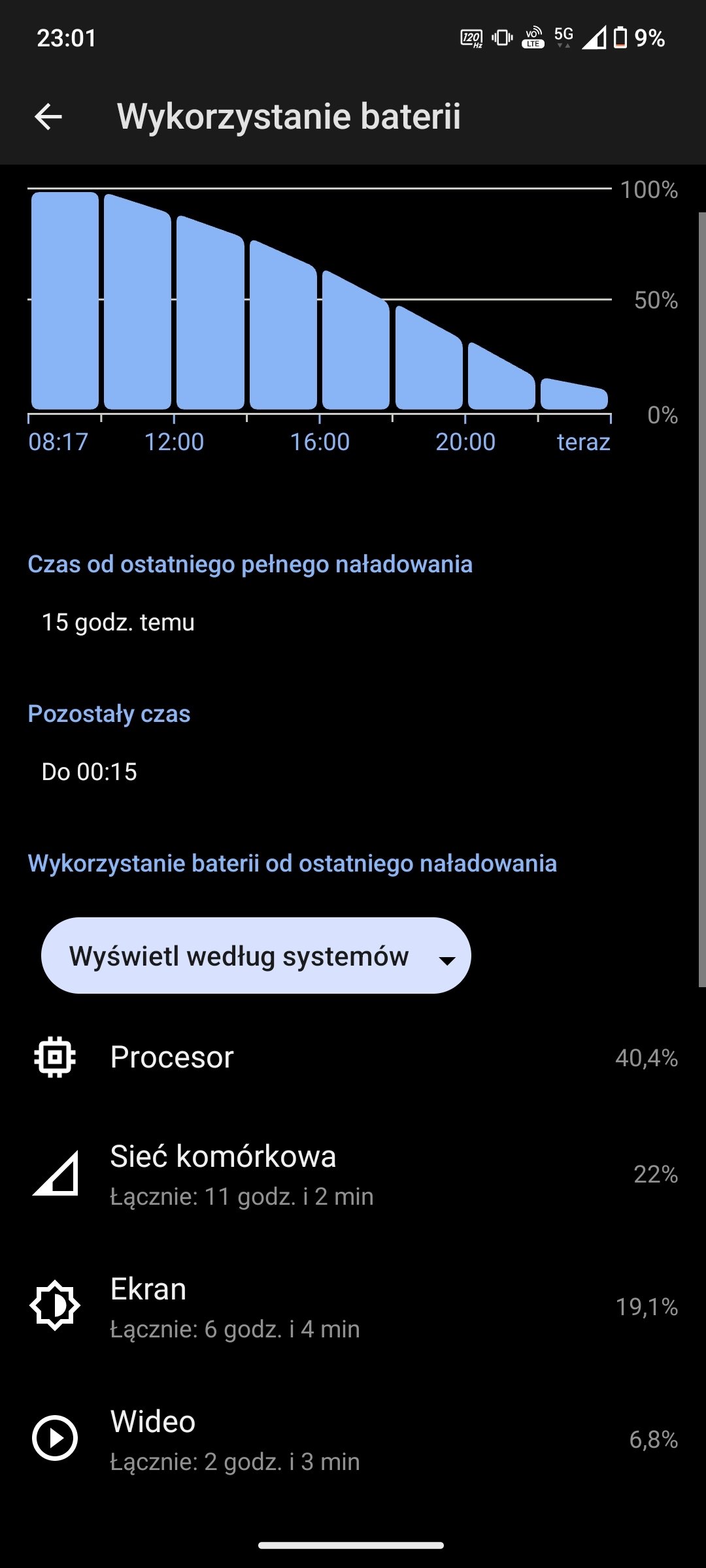706x1568 pixels.
Task: Go back from battery usage screen
Action: [48, 117]
